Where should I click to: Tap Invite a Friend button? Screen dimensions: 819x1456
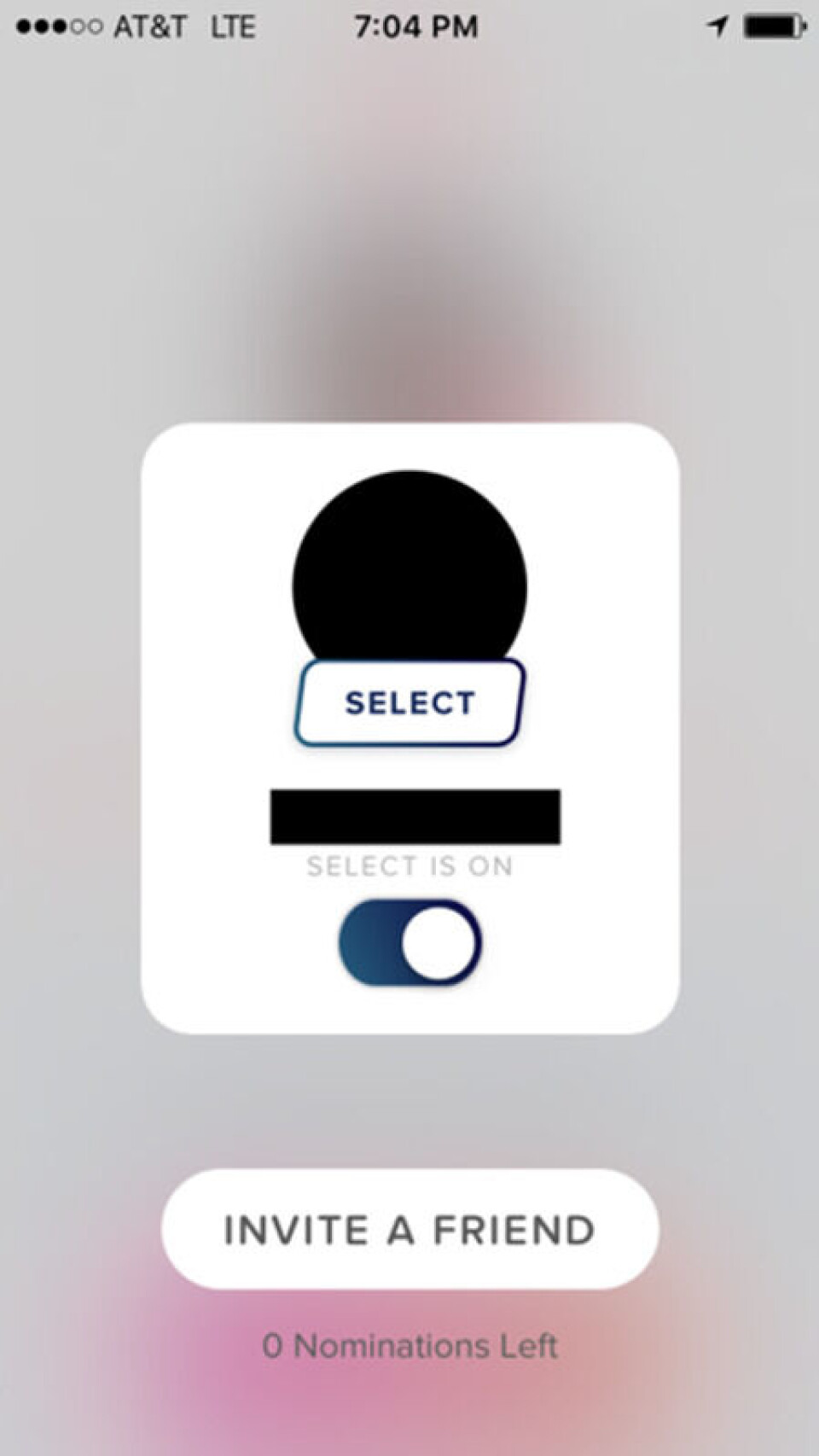click(409, 1229)
